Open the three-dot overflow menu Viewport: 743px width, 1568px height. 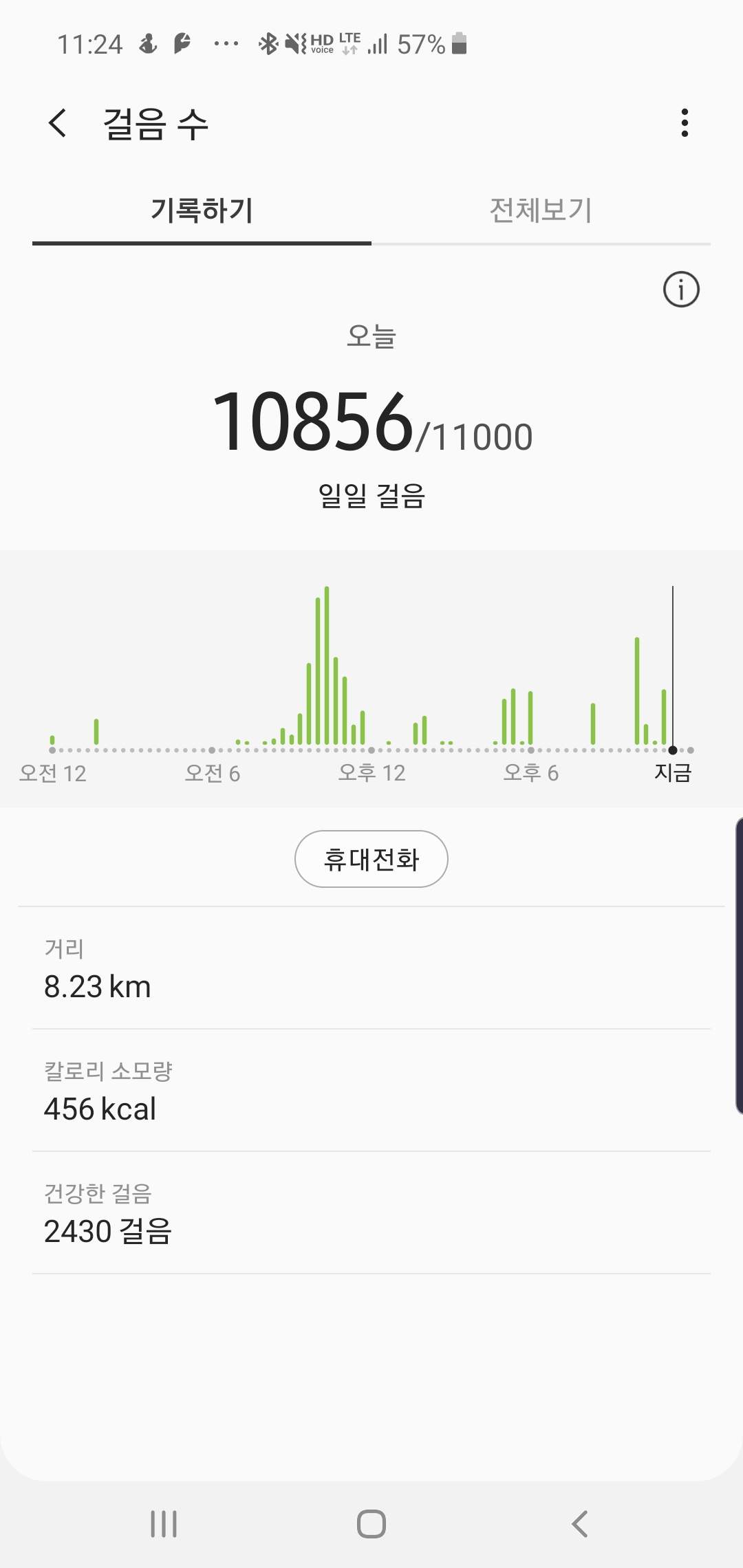[684, 123]
